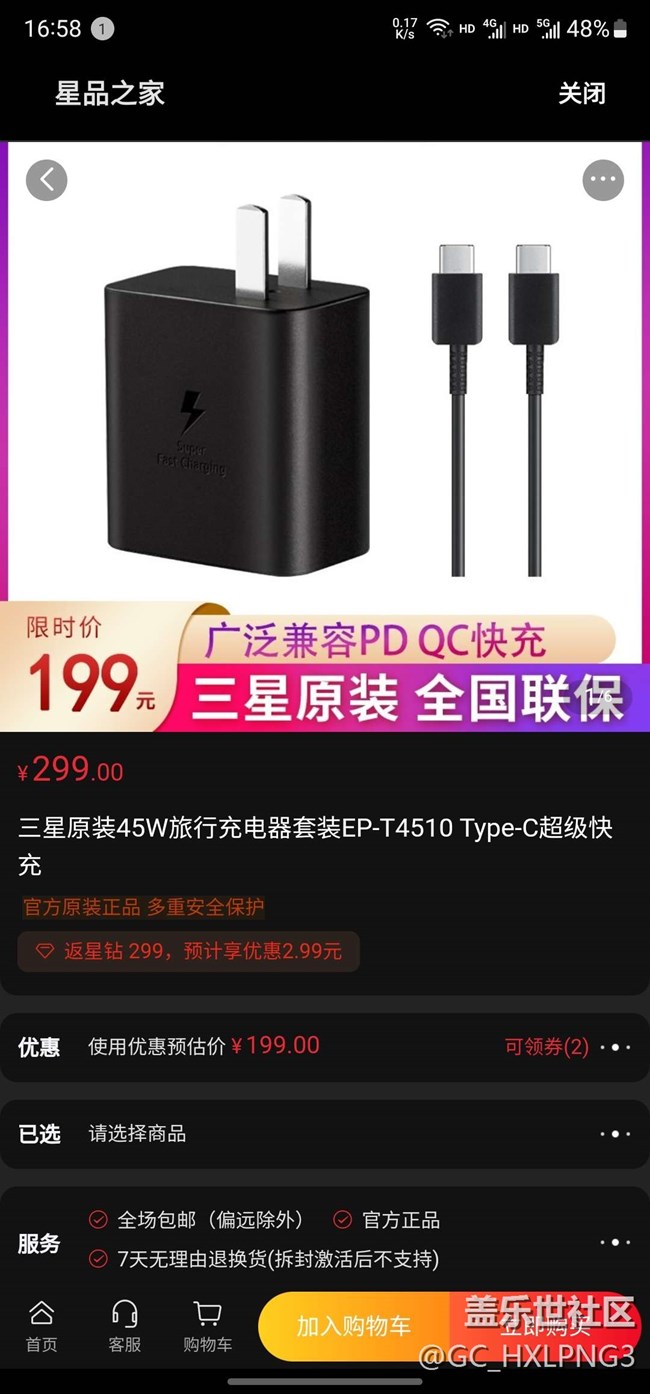
Task: Contact 客服 customer service
Action: click(124, 1326)
